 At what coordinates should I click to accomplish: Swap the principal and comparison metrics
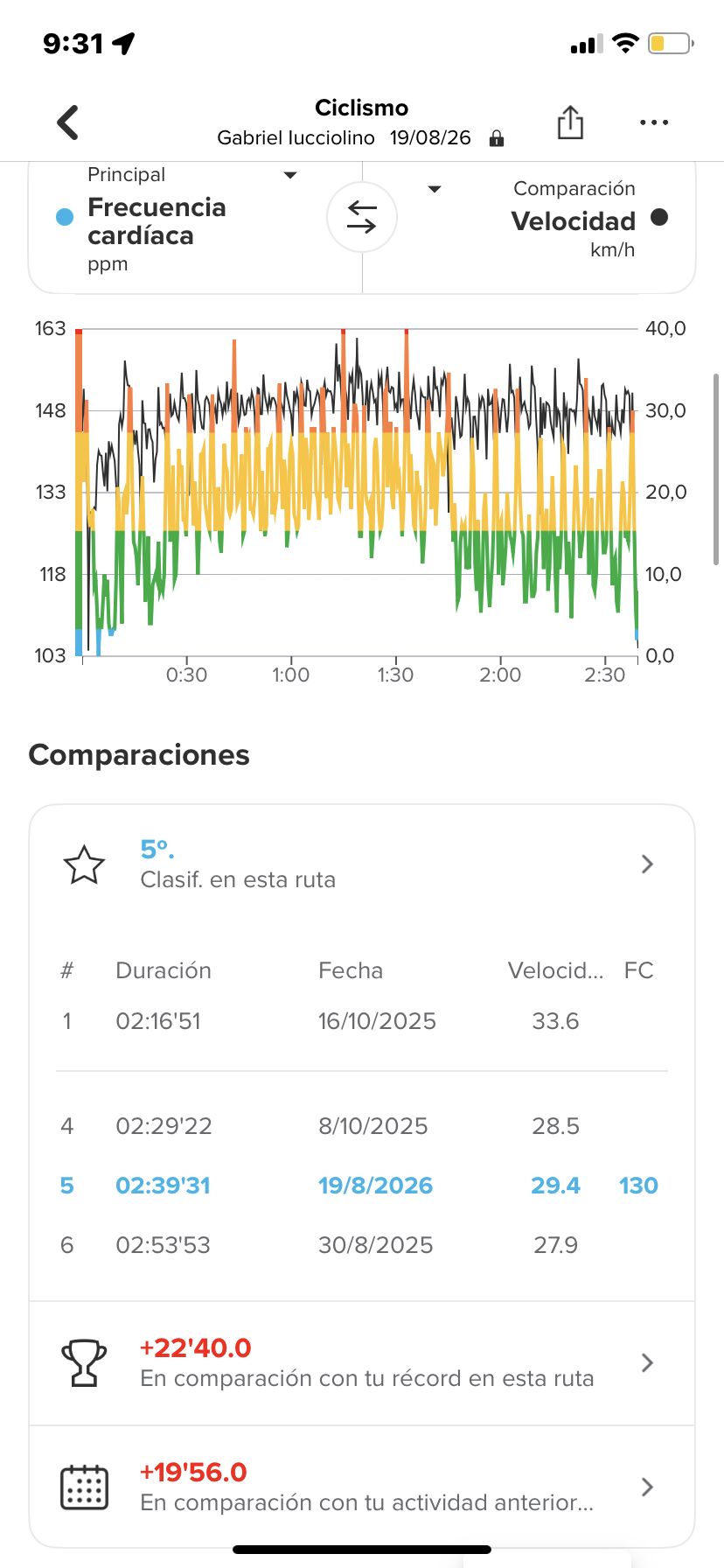click(362, 217)
